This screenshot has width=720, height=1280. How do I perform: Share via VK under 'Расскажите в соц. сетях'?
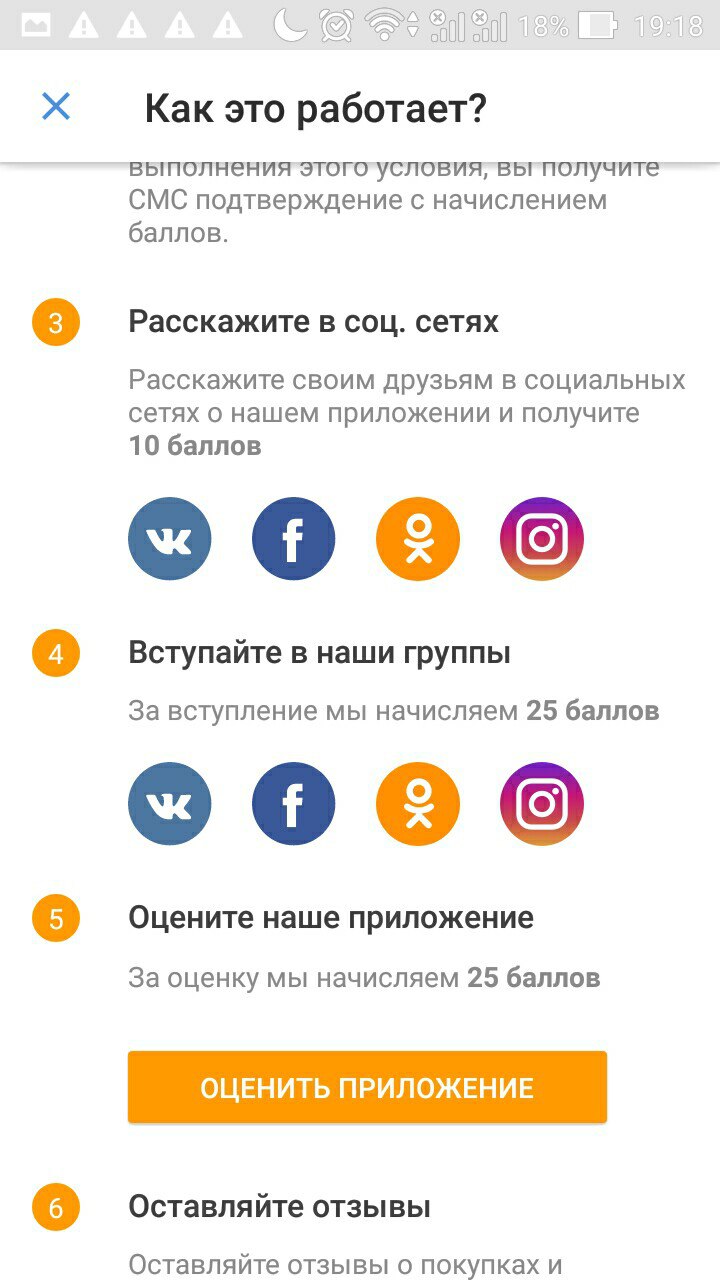tap(170, 539)
